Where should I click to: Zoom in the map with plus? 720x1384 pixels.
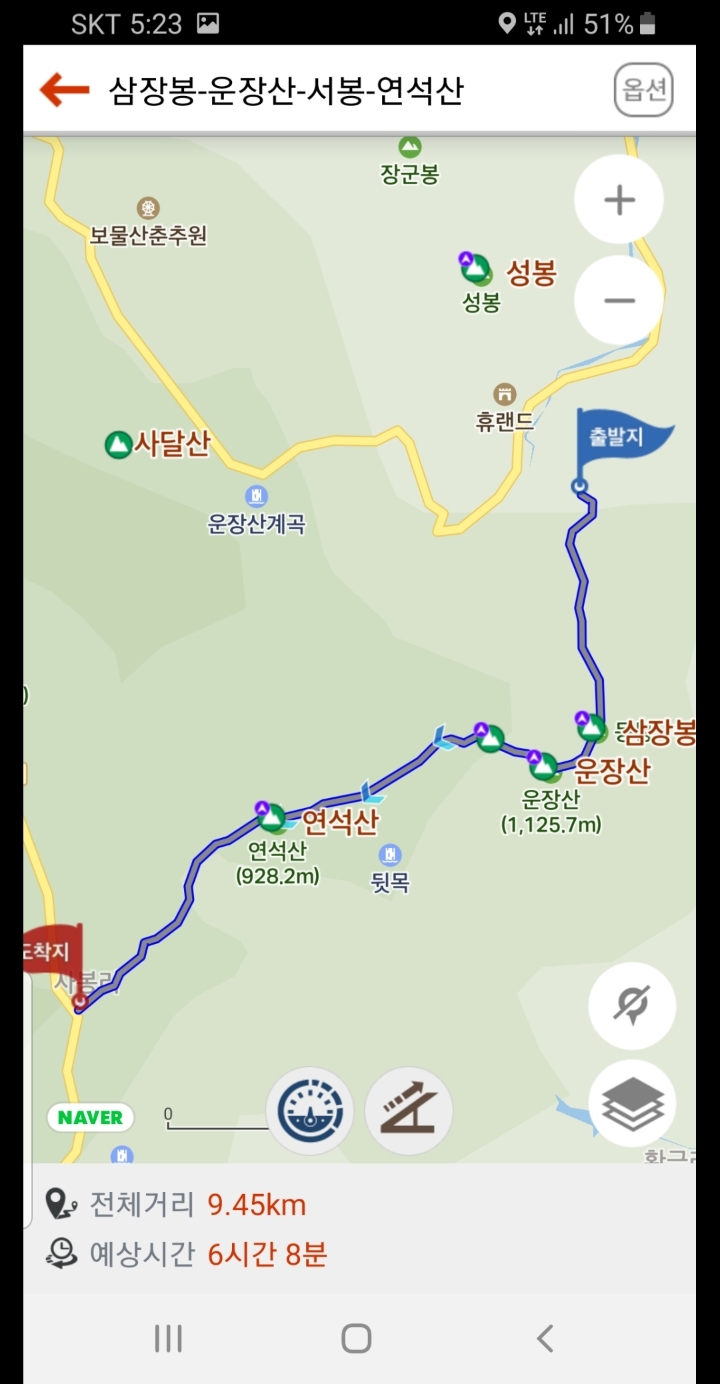point(619,200)
